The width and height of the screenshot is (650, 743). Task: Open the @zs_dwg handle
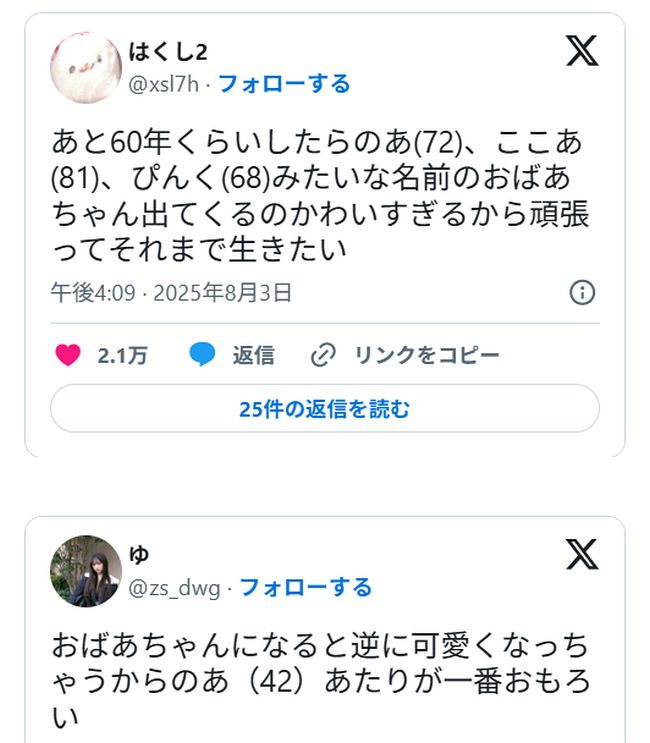click(174, 587)
